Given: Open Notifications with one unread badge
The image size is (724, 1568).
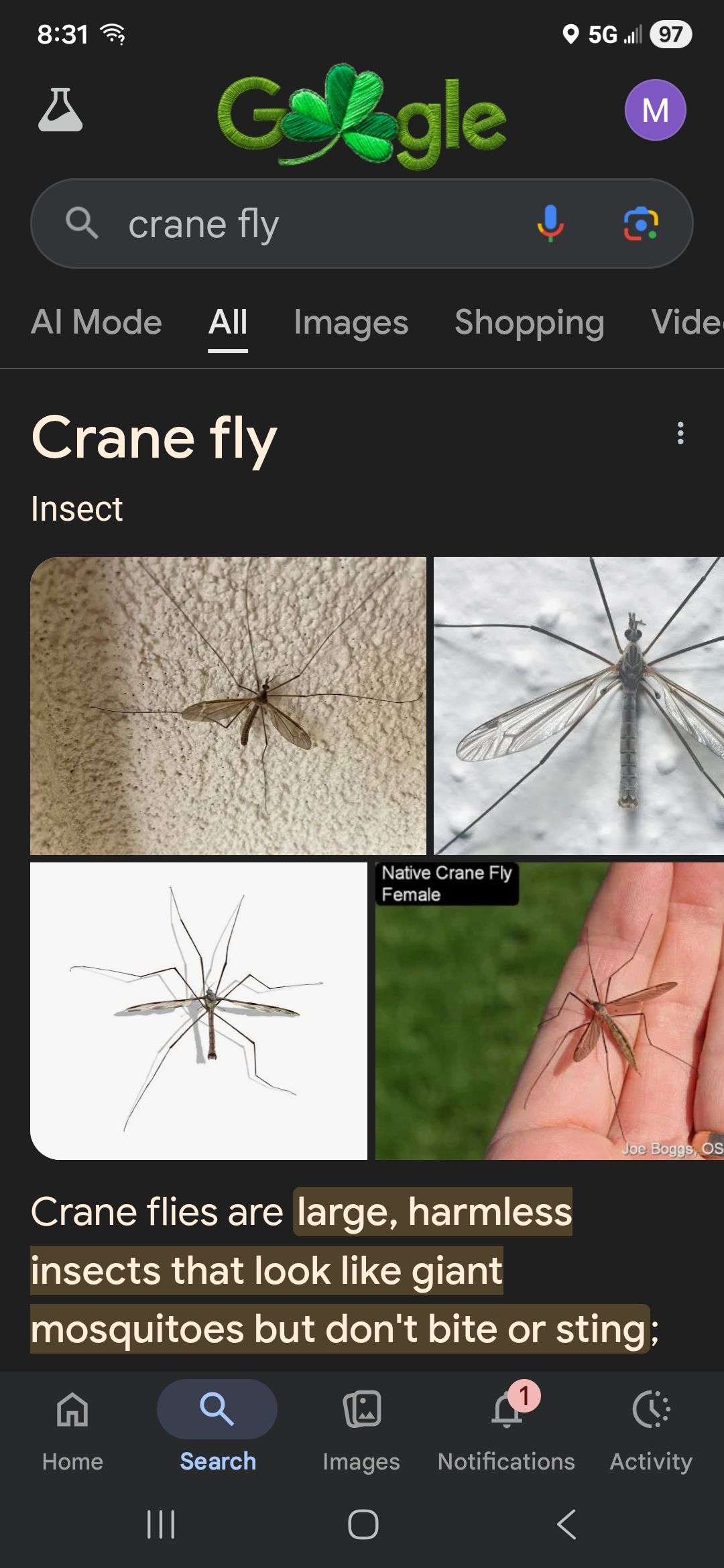Looking at the screenshot, I should coord(506,1428).
